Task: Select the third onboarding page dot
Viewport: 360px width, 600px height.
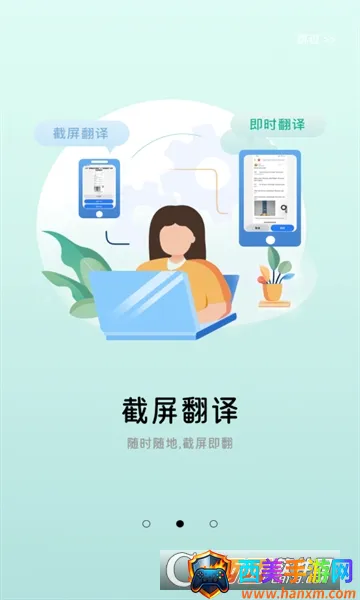Action: 213,524
